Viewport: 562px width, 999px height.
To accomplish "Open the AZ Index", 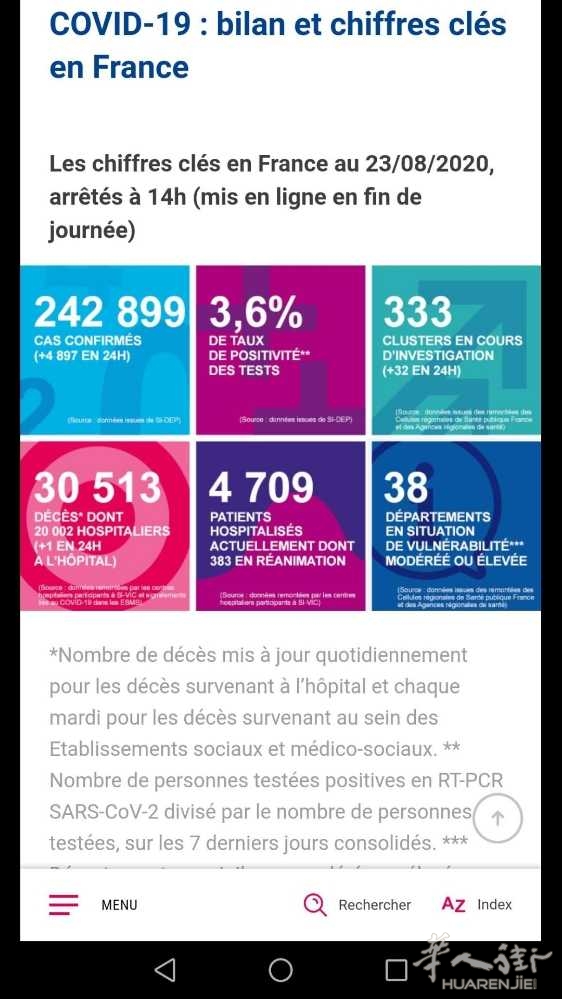I will [x=477, y=905].
